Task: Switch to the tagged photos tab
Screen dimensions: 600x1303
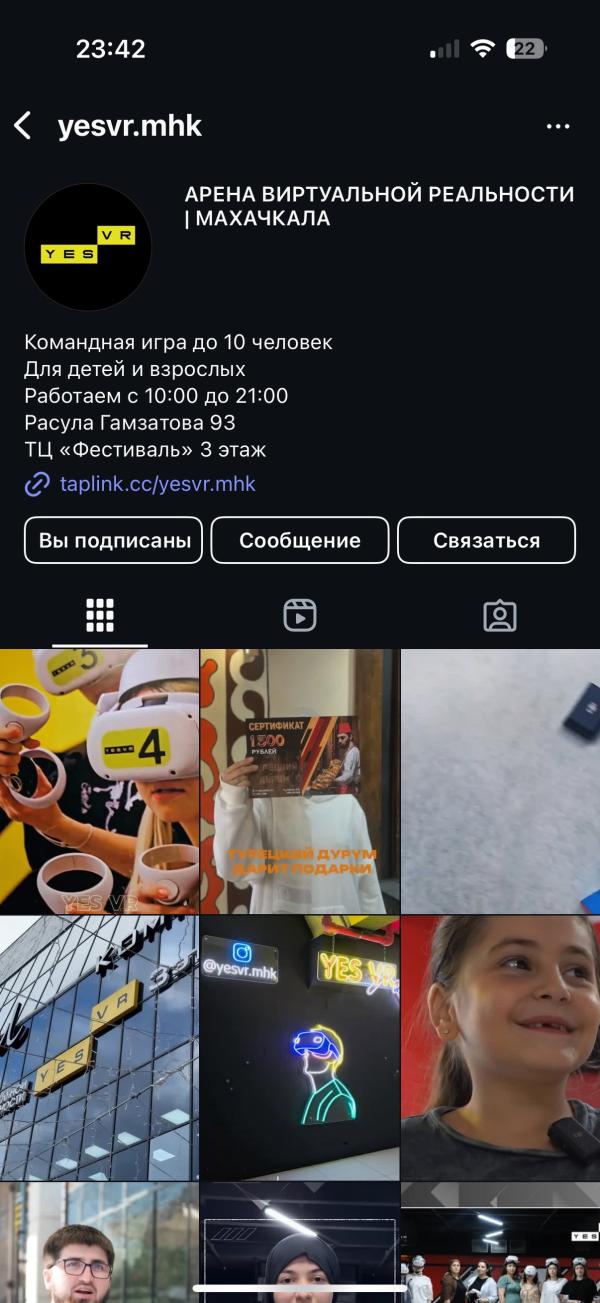Action: point(500,615)
